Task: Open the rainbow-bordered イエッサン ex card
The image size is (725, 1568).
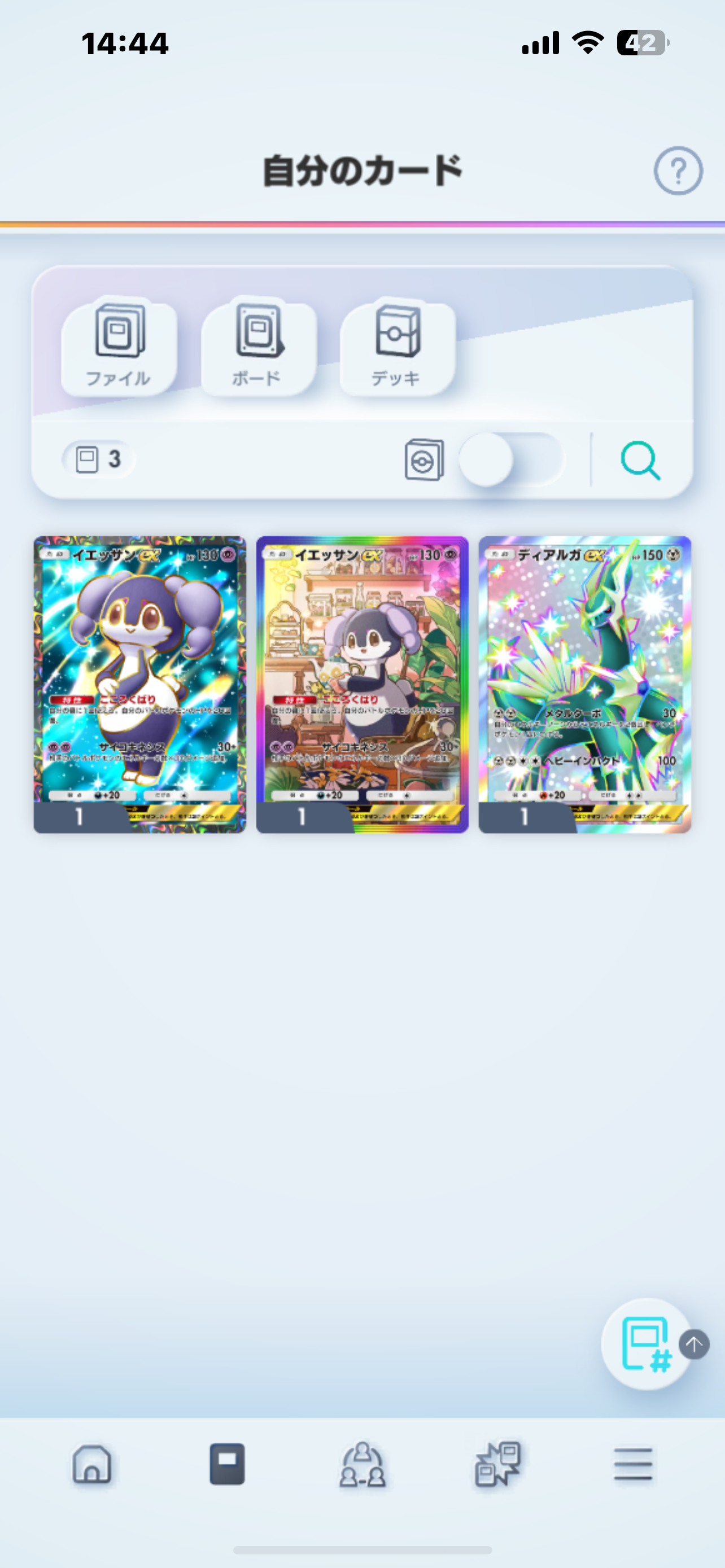Action: click(x=362, y=684)
